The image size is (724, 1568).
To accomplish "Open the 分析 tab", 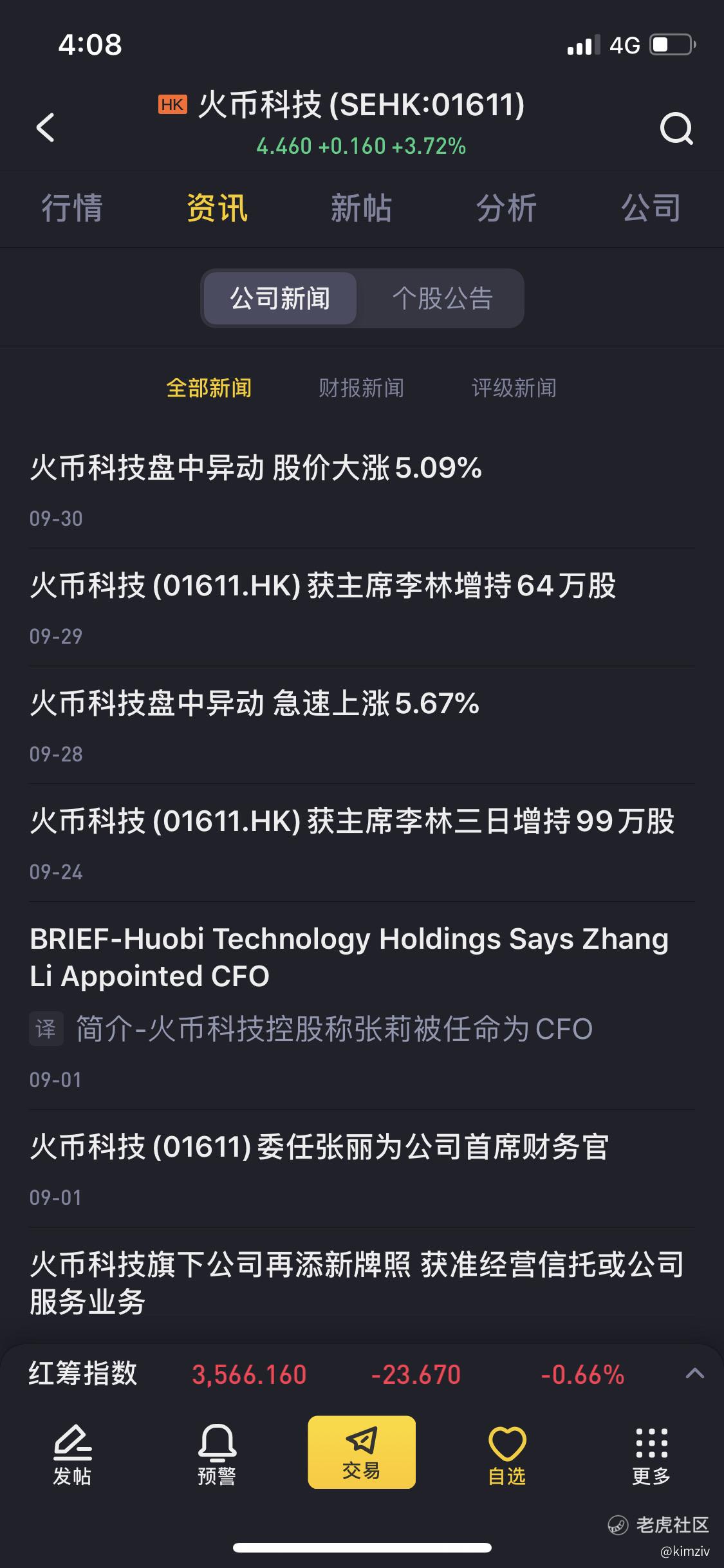I will 506,209.
